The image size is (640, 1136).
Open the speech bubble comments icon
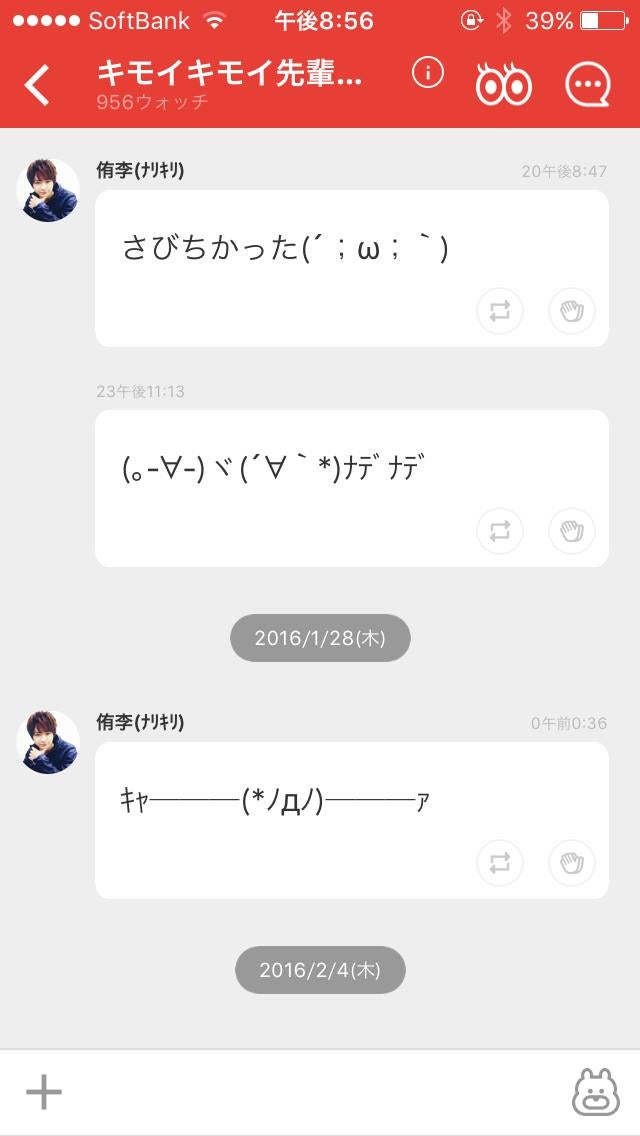tap(587, 85)
